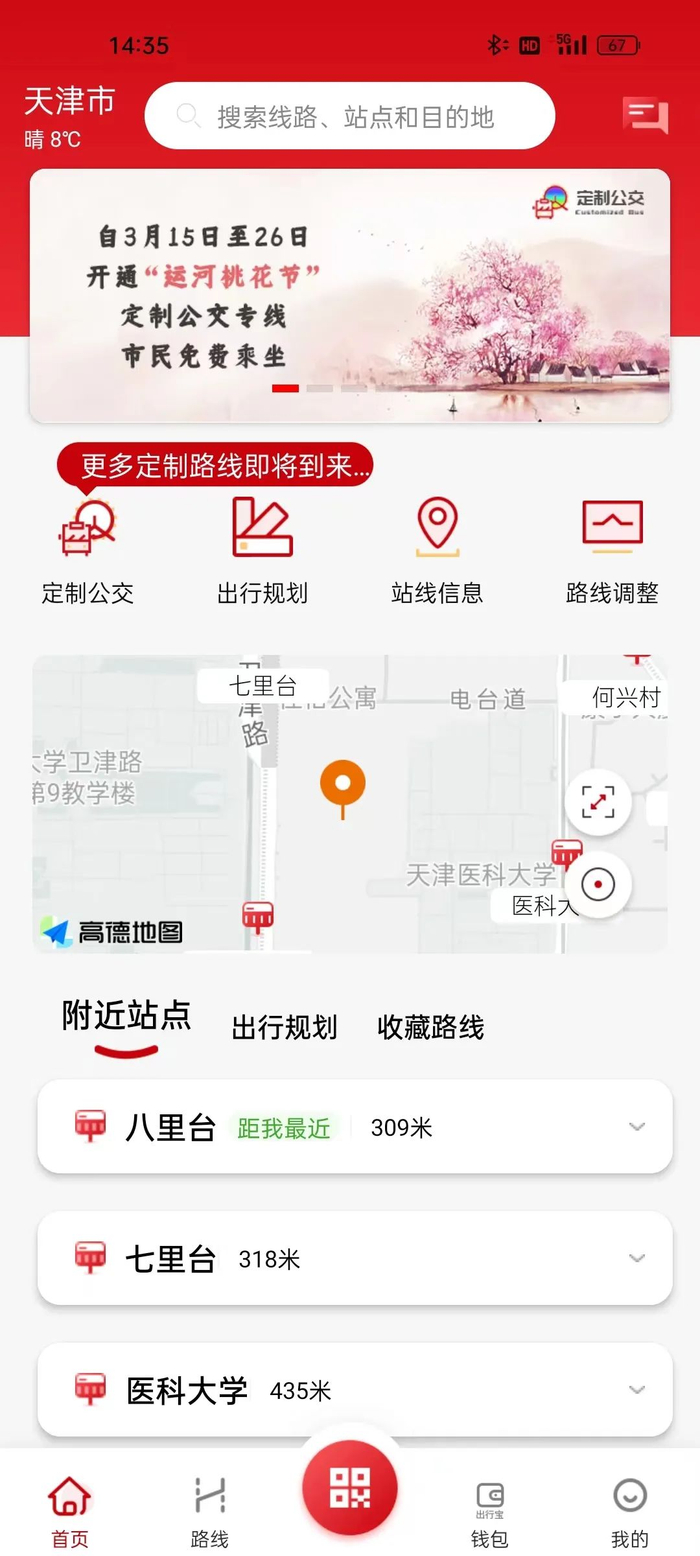The image size is (700, 1556).
Task: Recenter map on my location
Action: point(598,885)
